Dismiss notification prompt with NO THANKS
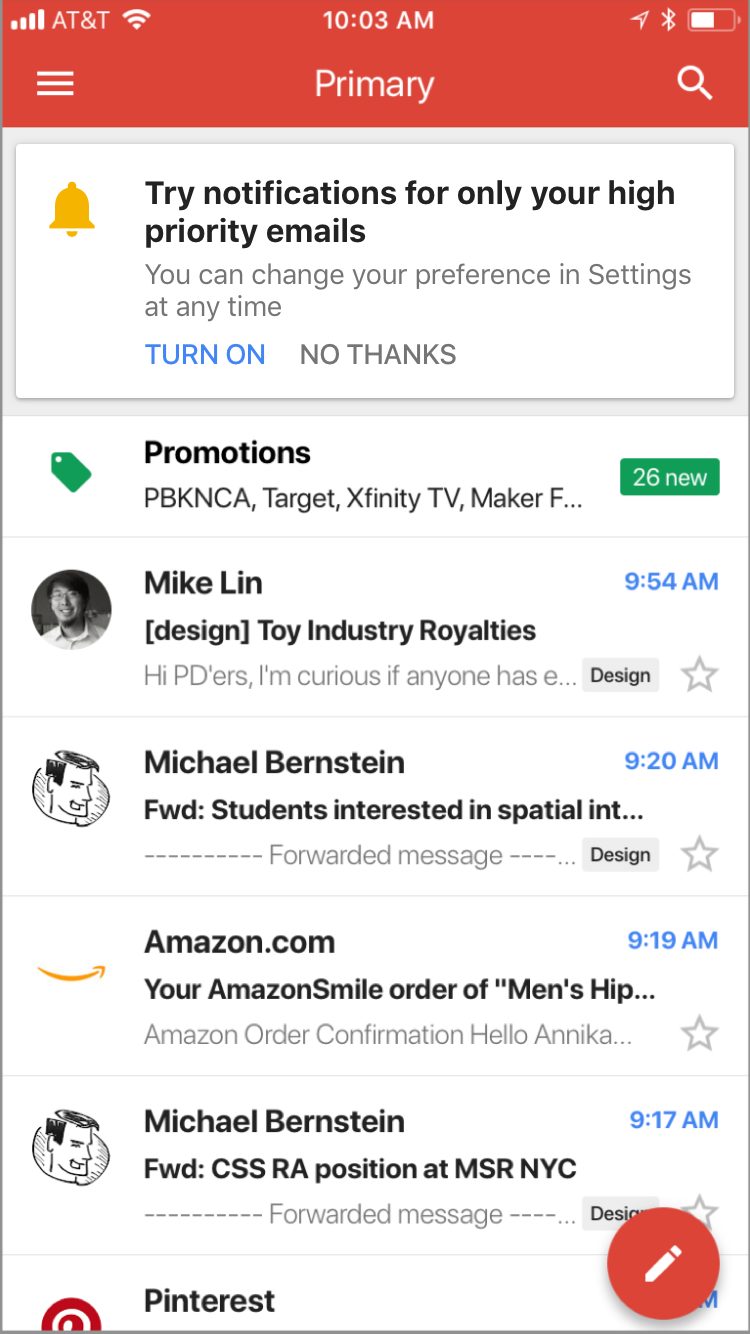750x1334 pixels. (378, 354)
